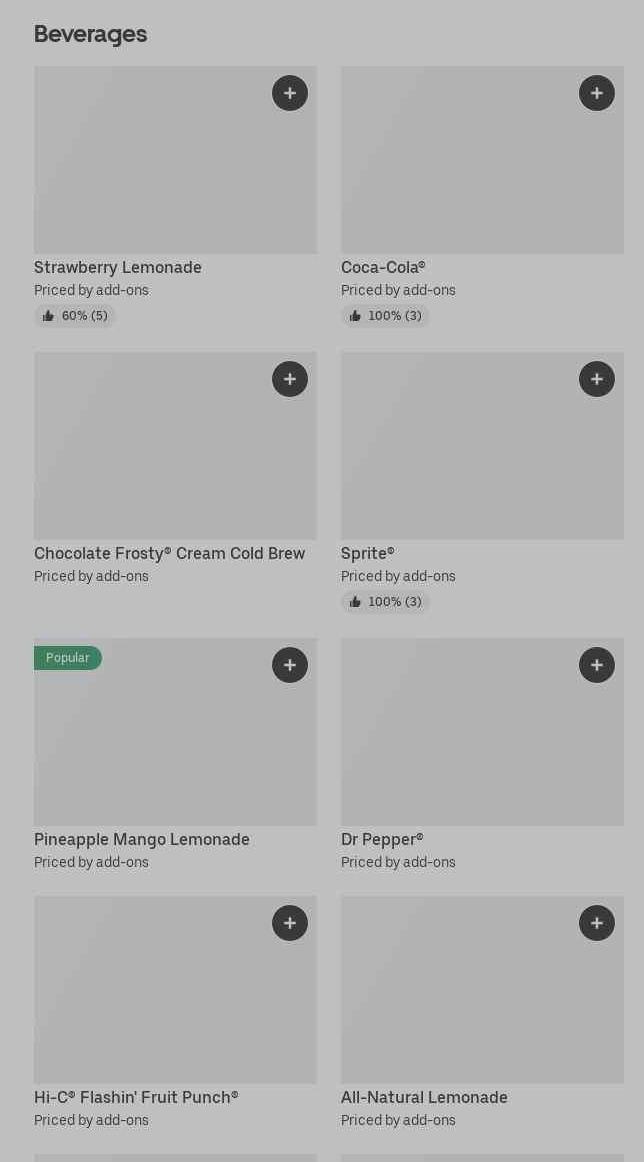Add Sprite to the order

pos(597,379)
